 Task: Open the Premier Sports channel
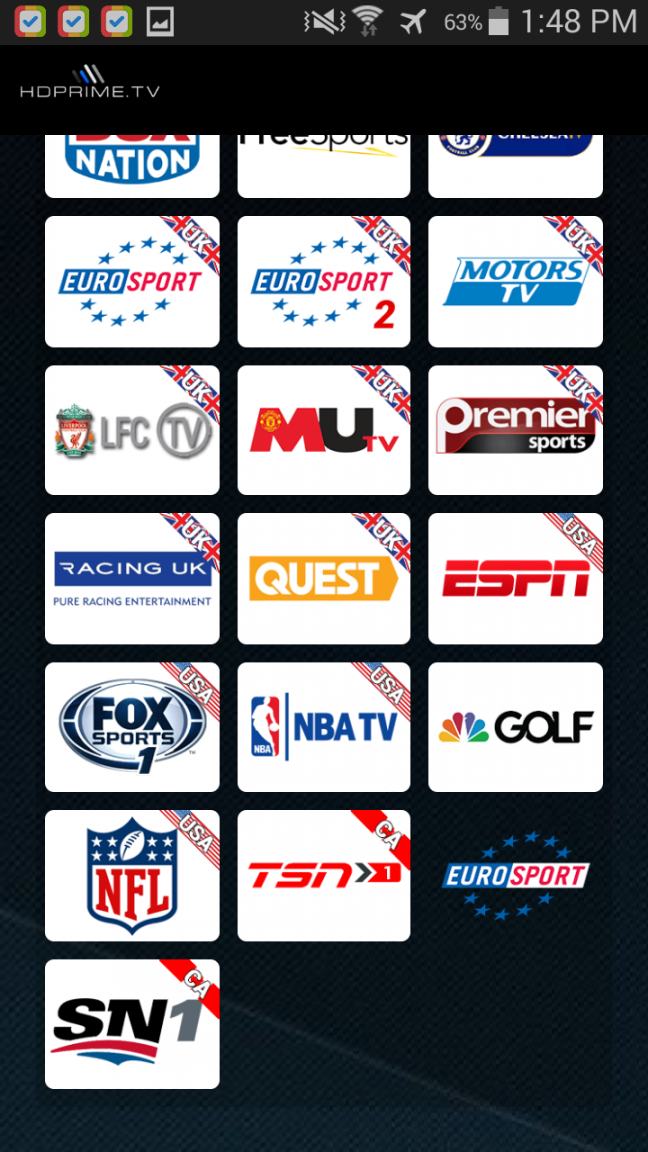[x=515, y=430]
